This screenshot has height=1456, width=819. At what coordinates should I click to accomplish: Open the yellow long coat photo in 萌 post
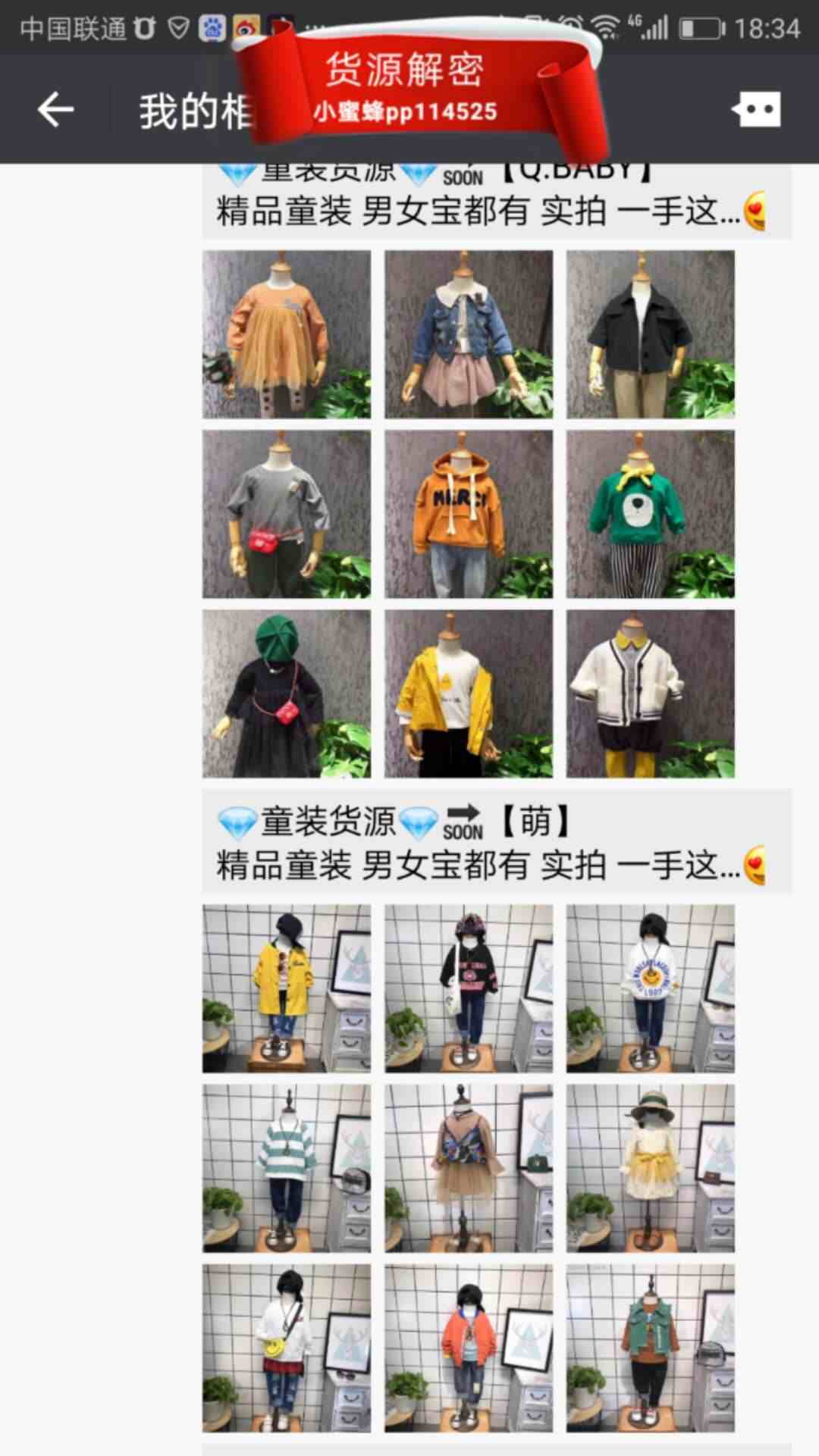coord(287,988)
